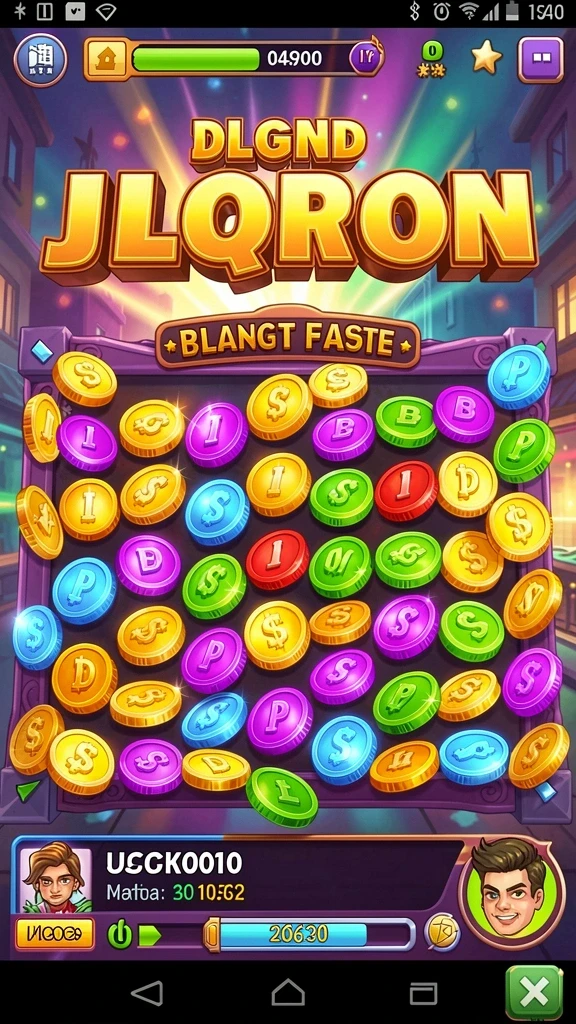This screenshot has height=1024, width=576.
Task: Close using the green X button
Action: point(534,993)
